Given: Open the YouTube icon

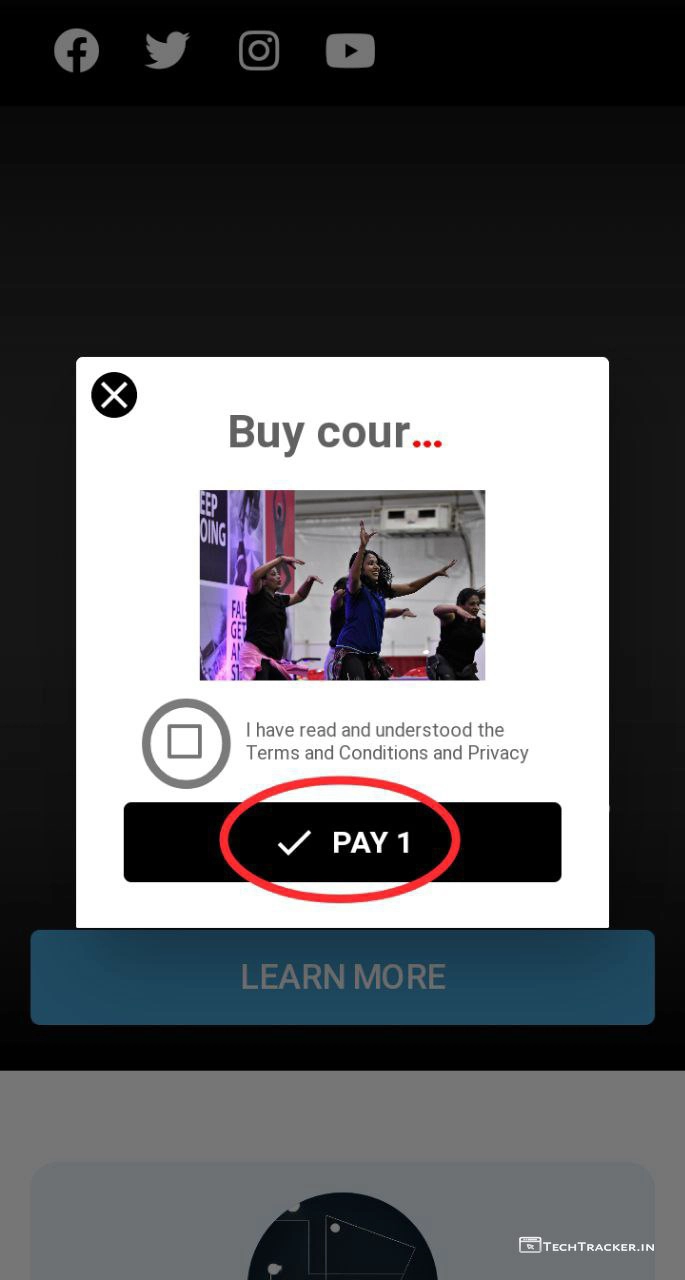Looking at the screenshot, I should (x=350, y=51).
